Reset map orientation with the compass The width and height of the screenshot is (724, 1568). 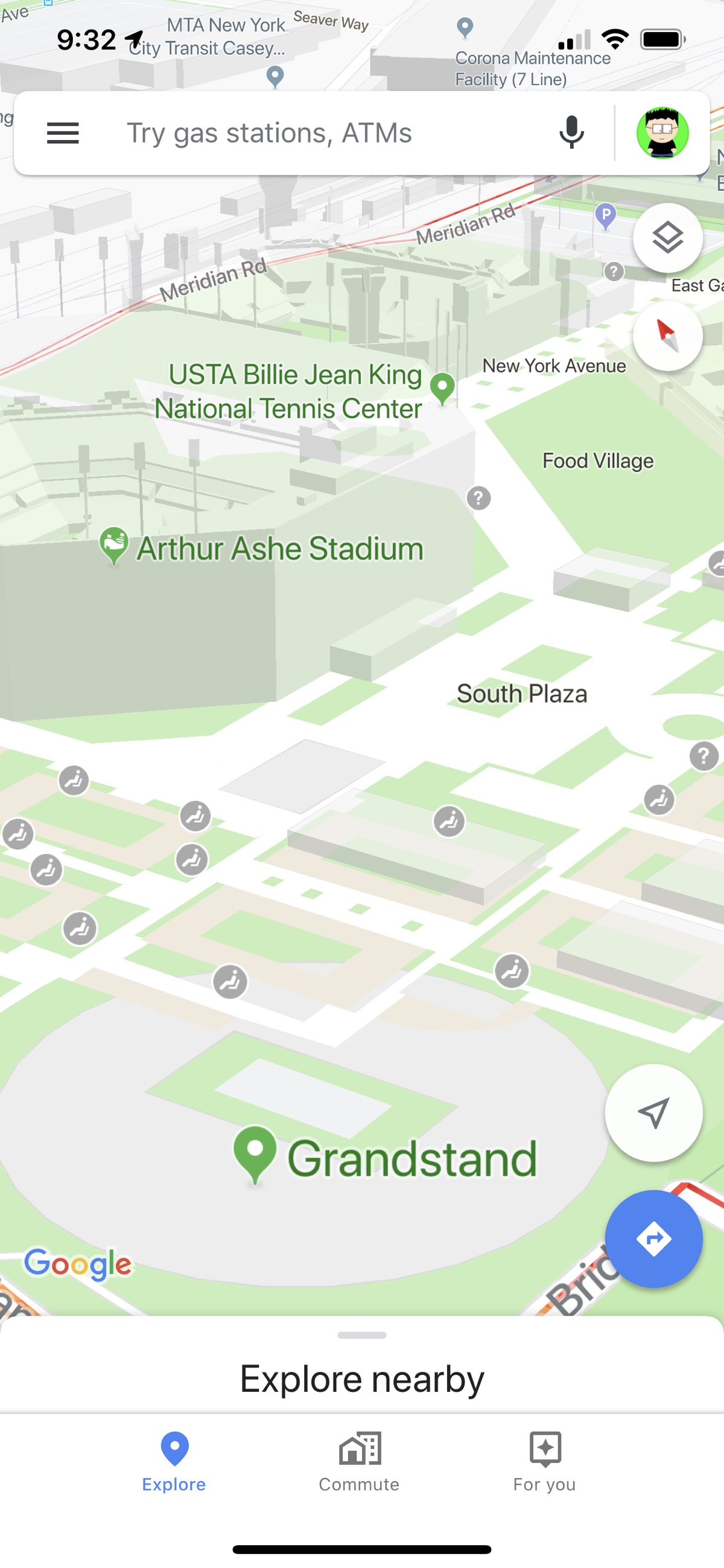[667, 336]
